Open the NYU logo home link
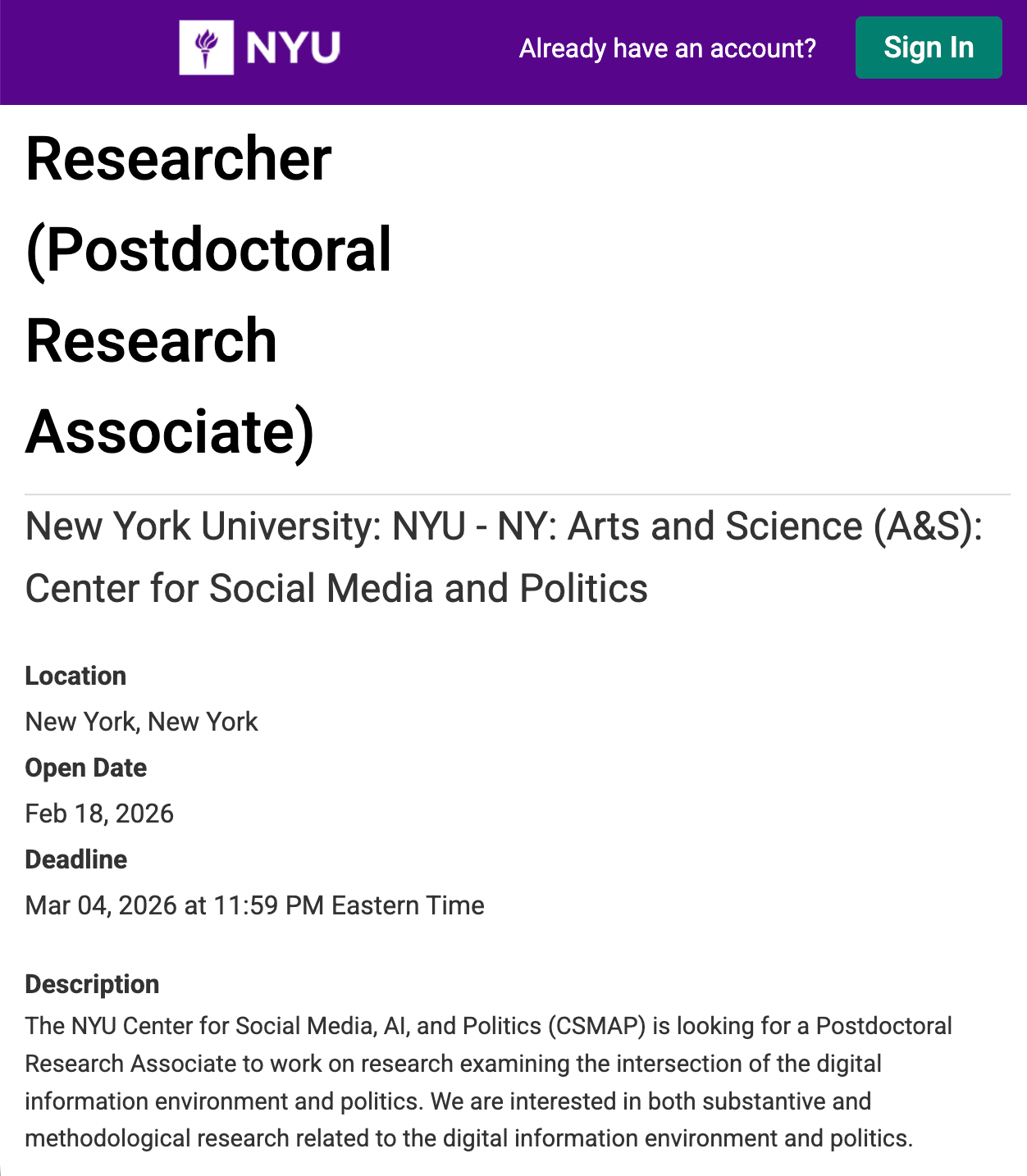1027x1176 pixels. 259,48
